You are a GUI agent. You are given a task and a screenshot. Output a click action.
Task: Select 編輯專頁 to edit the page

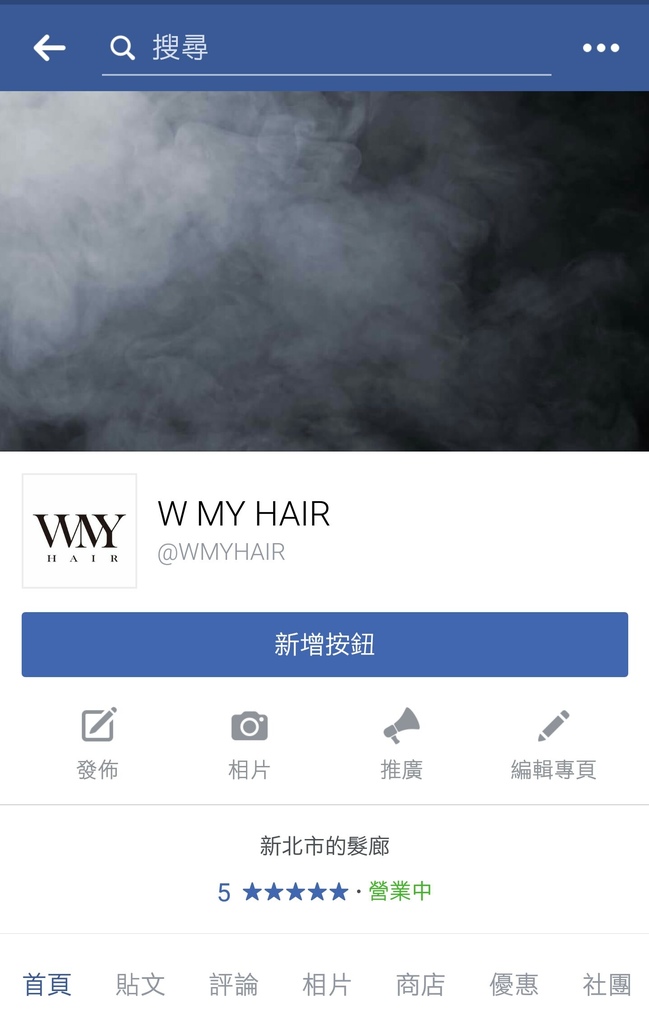click(x=553, y=742)
